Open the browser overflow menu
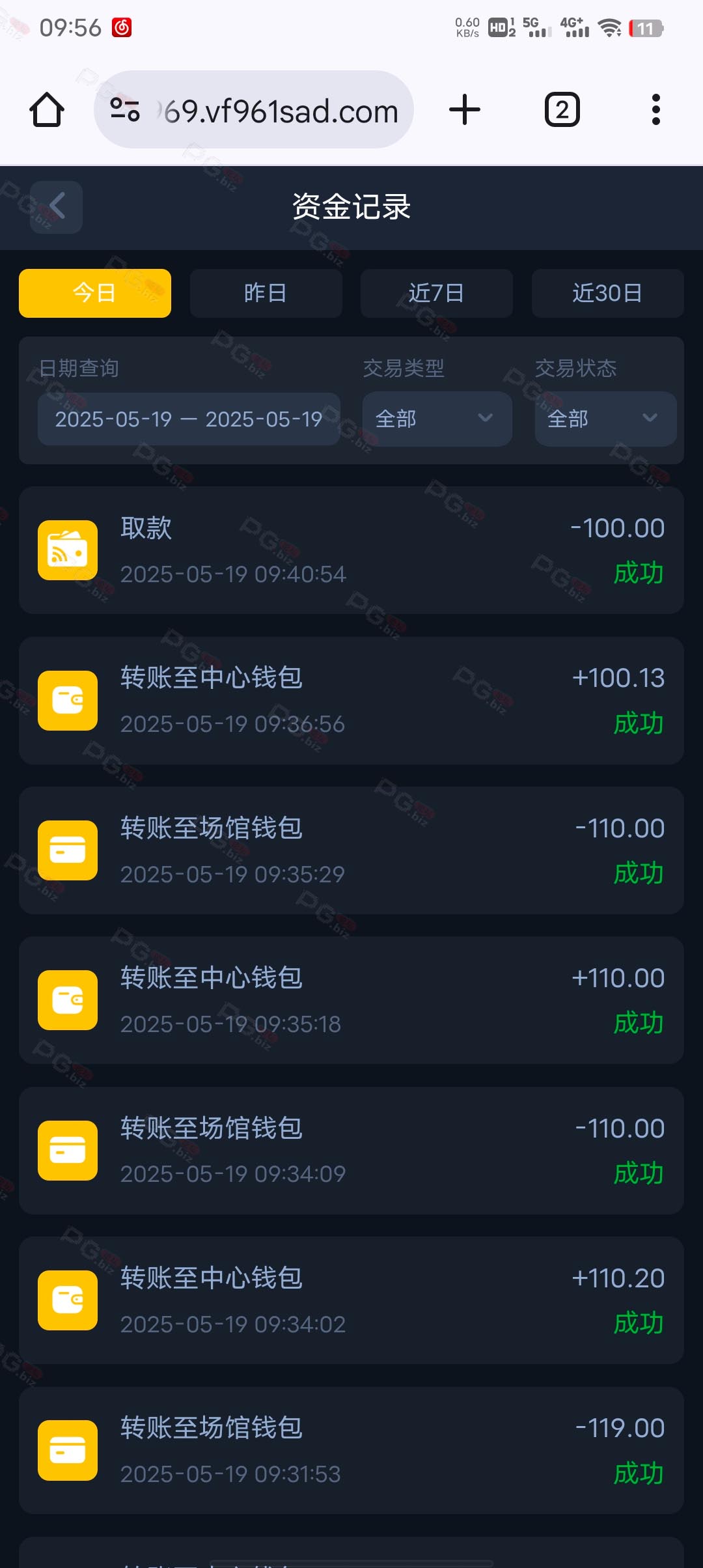This screenshot has height=1568, width=703. point(656,109)
